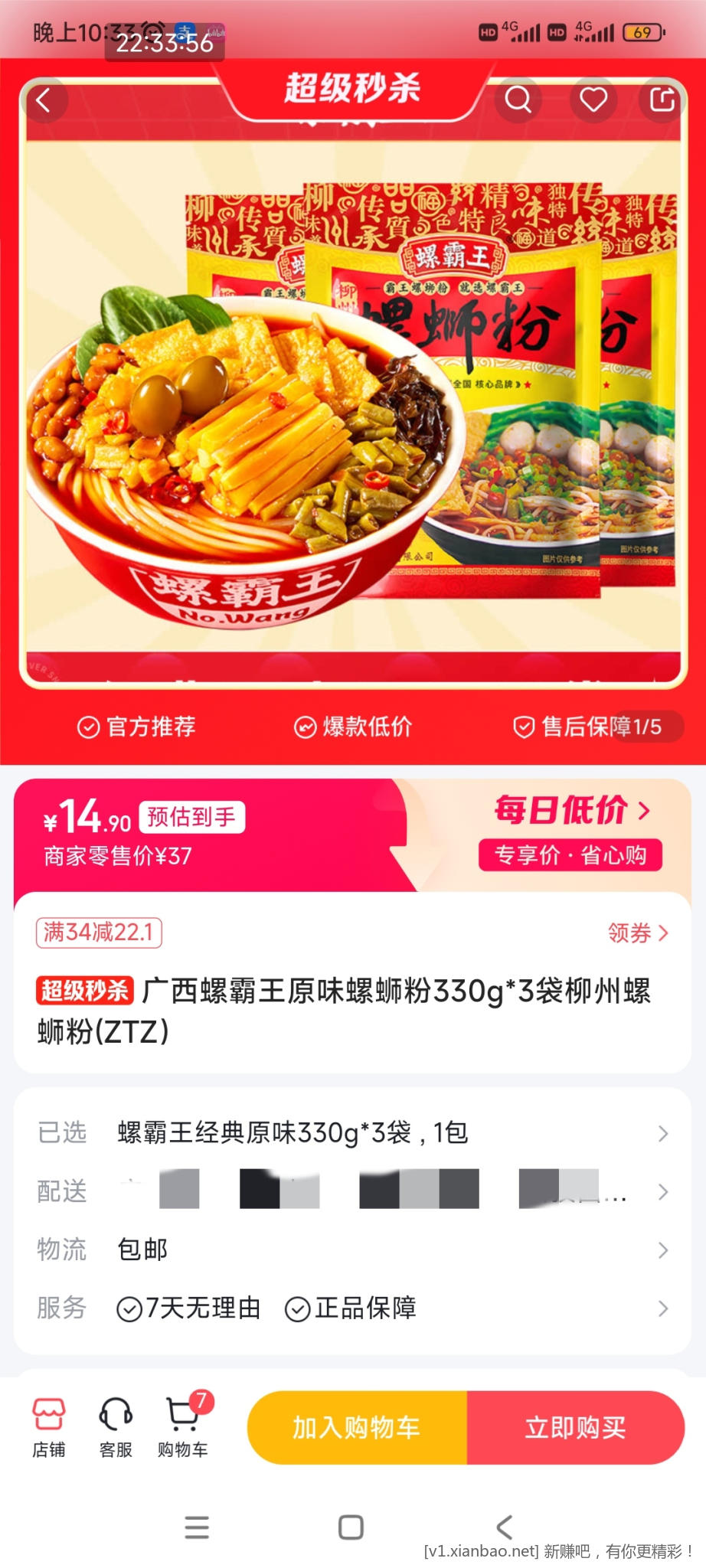Image resolution: width=706 pixels, height=1568 pixels.
Task: Tap 领券 to claim the coupon
Action: 637,933
